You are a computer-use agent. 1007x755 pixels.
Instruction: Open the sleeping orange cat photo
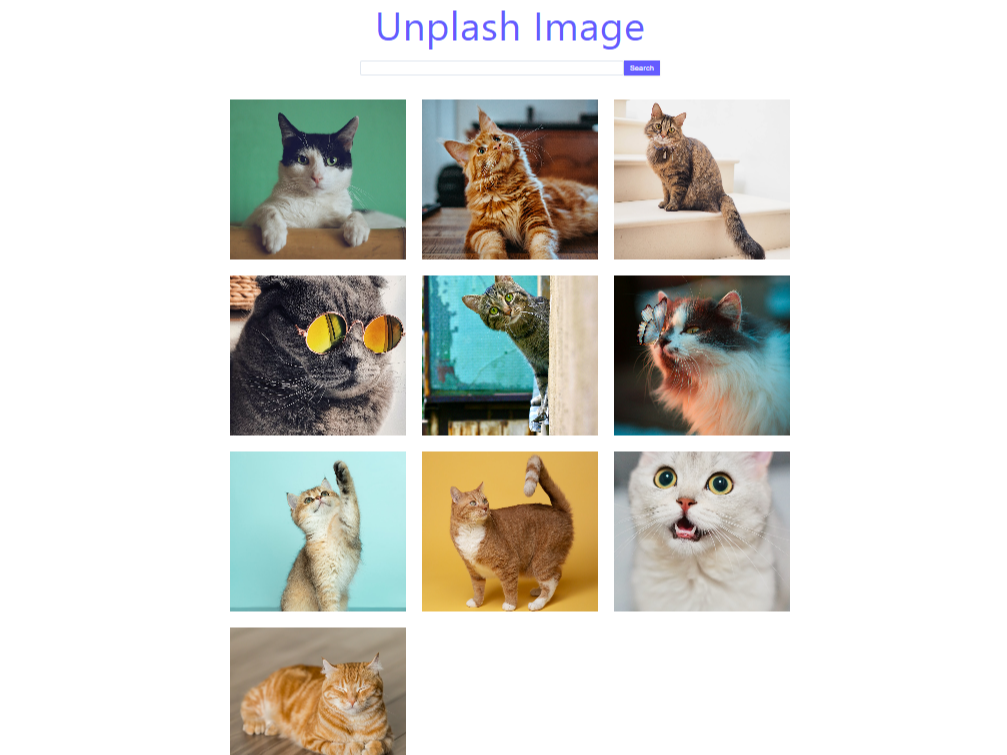(x=318, y=691)
